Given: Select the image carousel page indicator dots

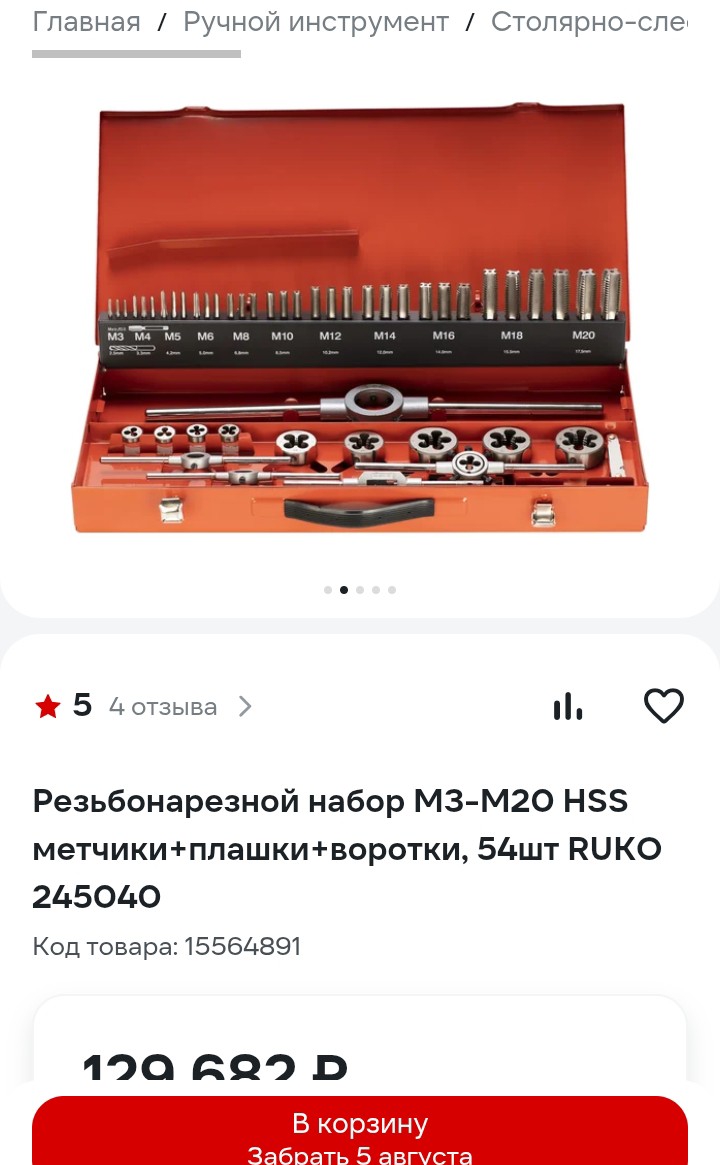Looking at the screenshot, I should pos(360,590).
